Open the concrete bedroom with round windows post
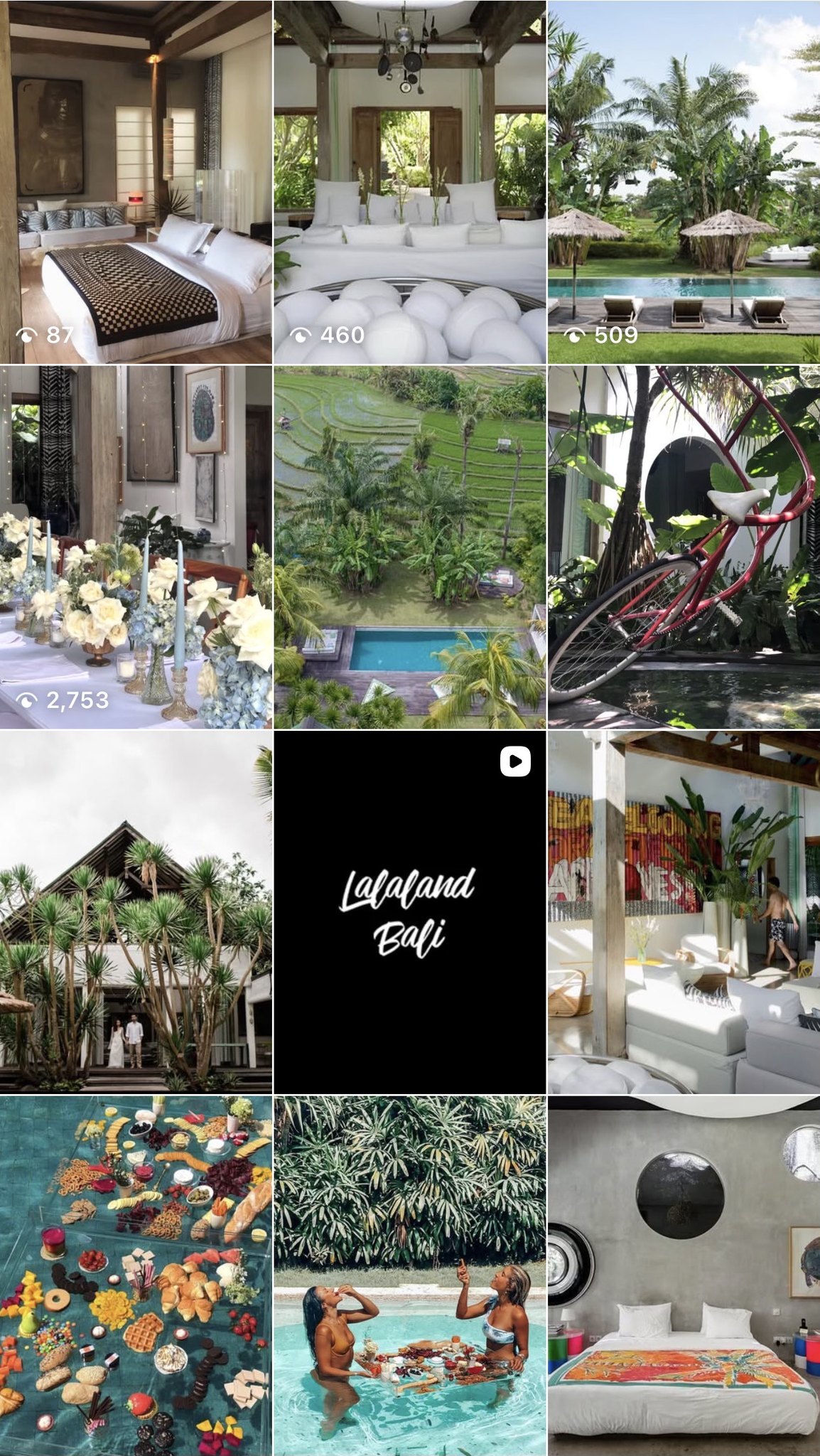 point(684,1275)
